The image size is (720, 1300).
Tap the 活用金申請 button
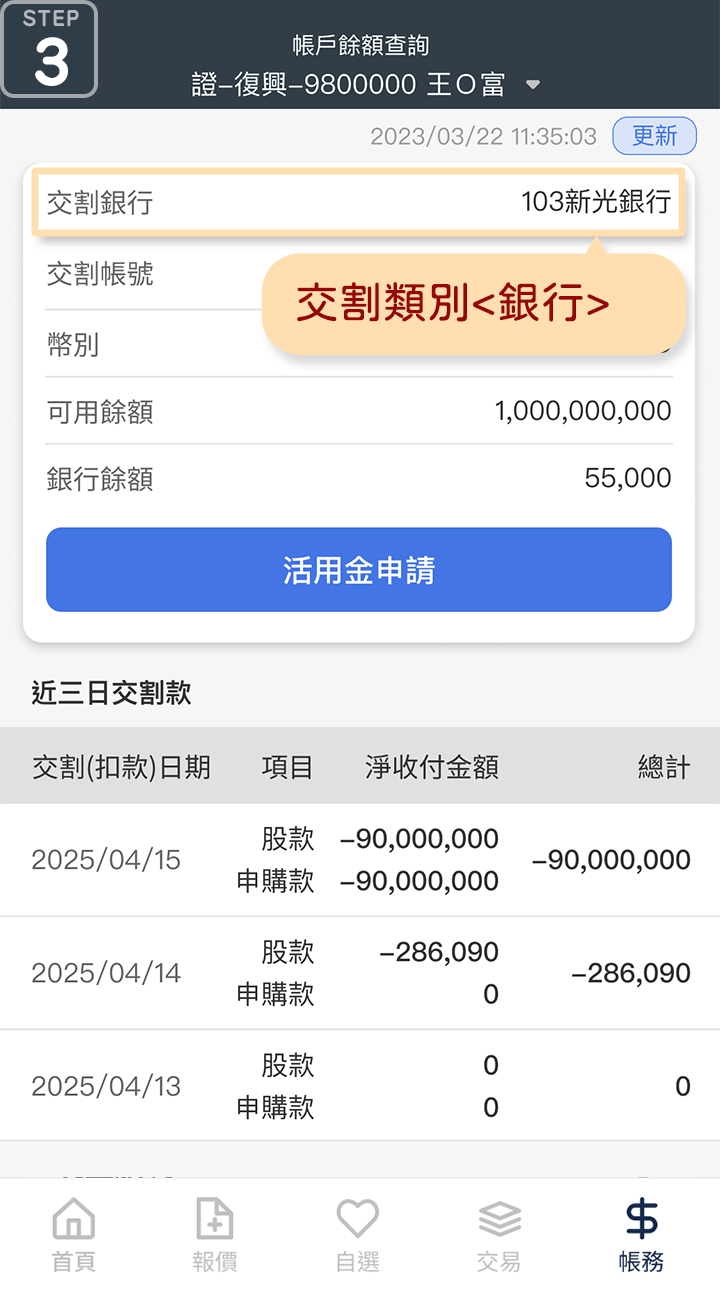coord(359,570)
